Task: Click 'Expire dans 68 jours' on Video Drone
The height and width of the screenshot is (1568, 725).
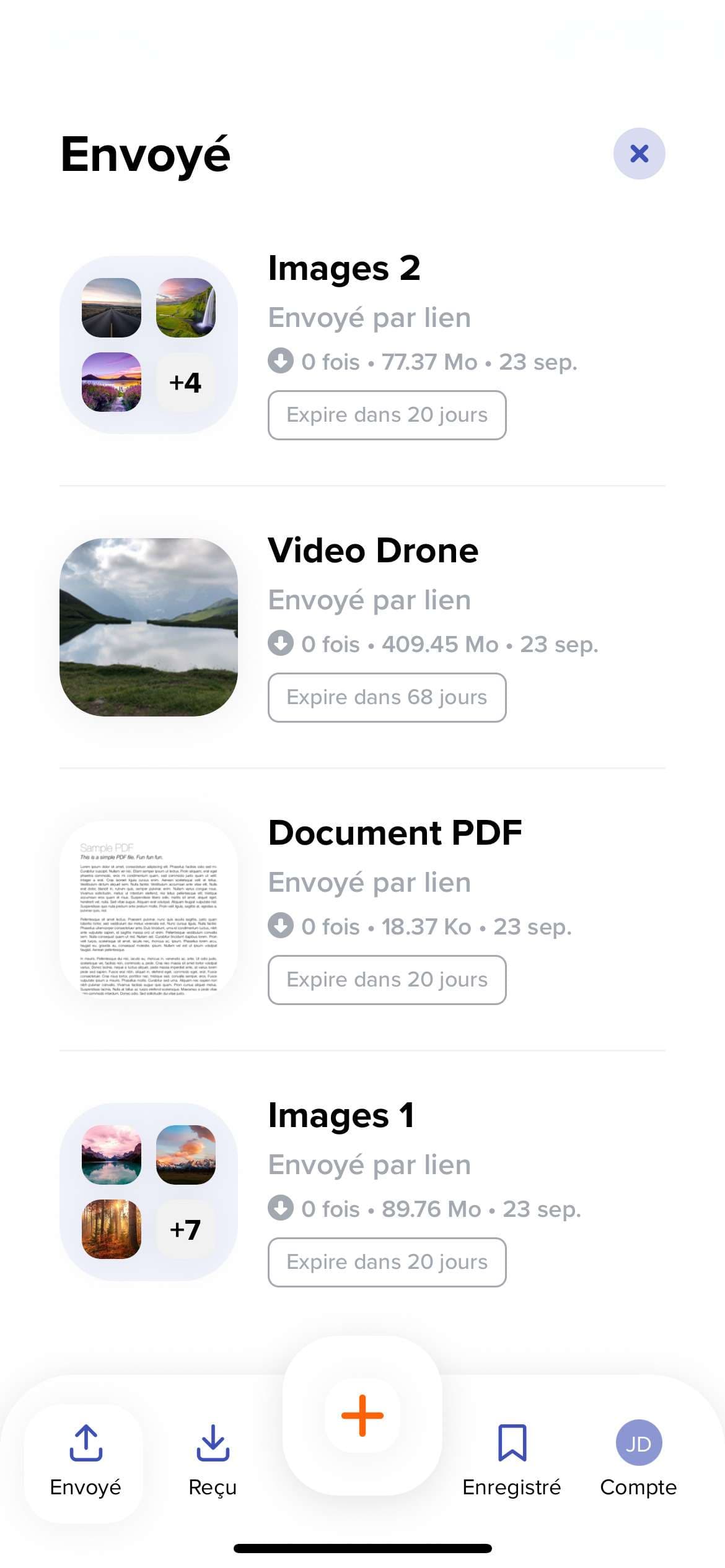Action: [387, 697]
